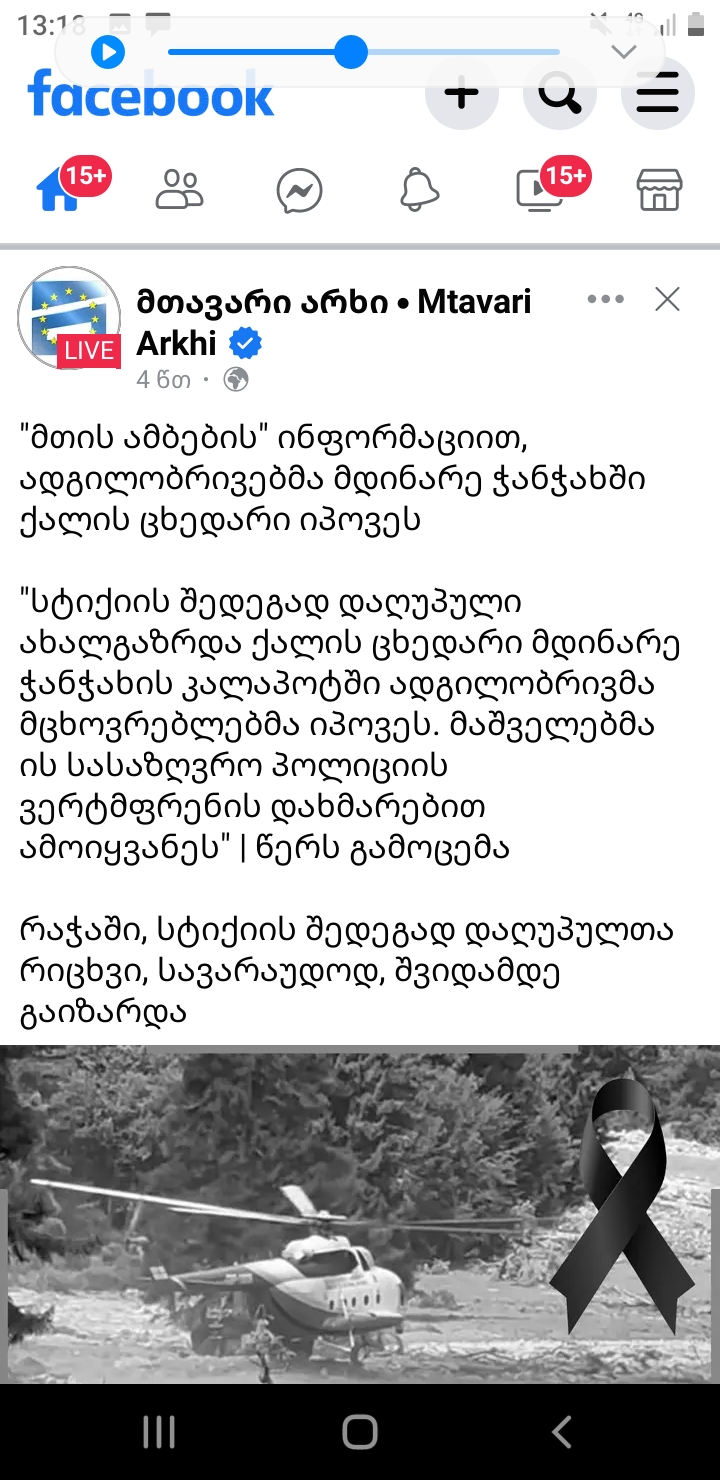Collapse the media player with the chevron

coord(623,52)
